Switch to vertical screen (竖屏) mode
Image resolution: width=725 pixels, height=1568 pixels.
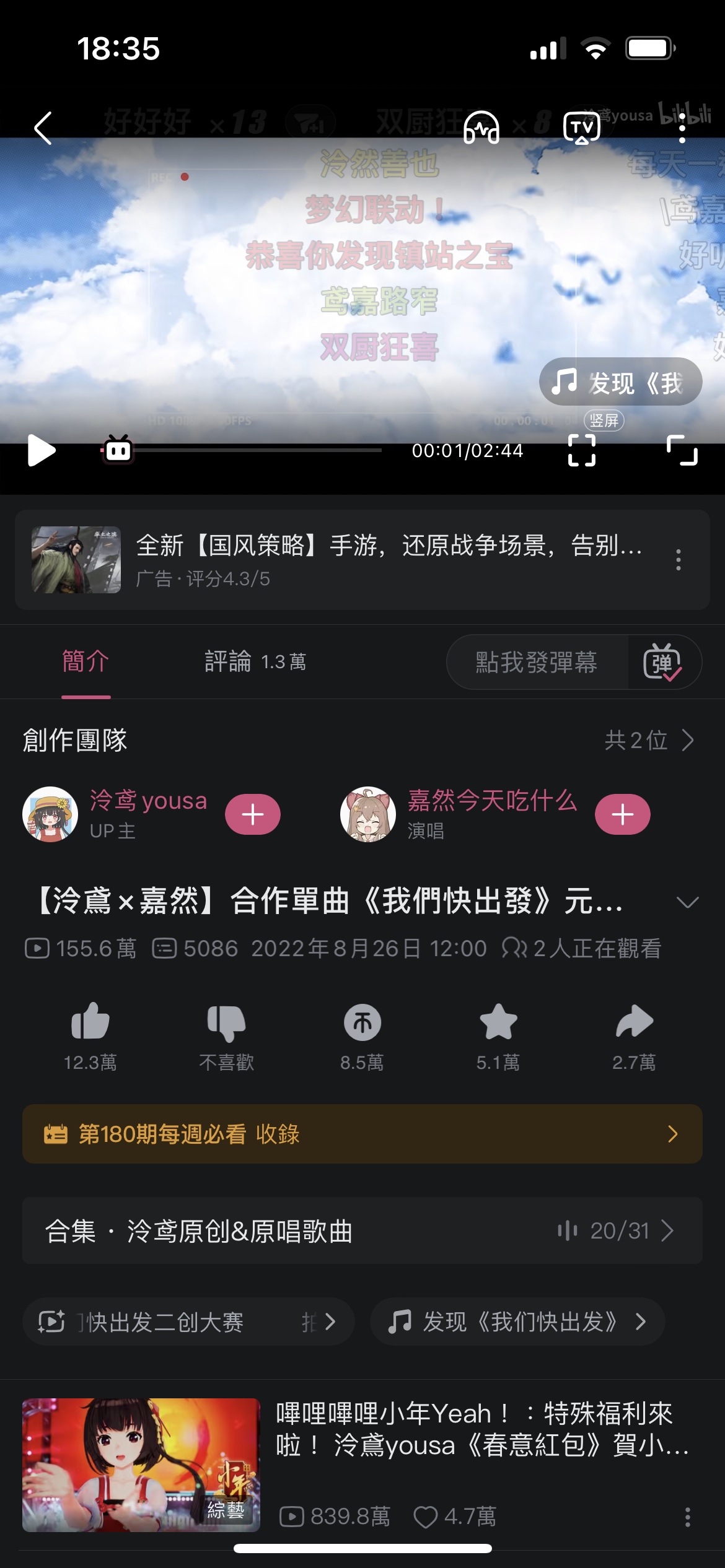click(582, 449)
